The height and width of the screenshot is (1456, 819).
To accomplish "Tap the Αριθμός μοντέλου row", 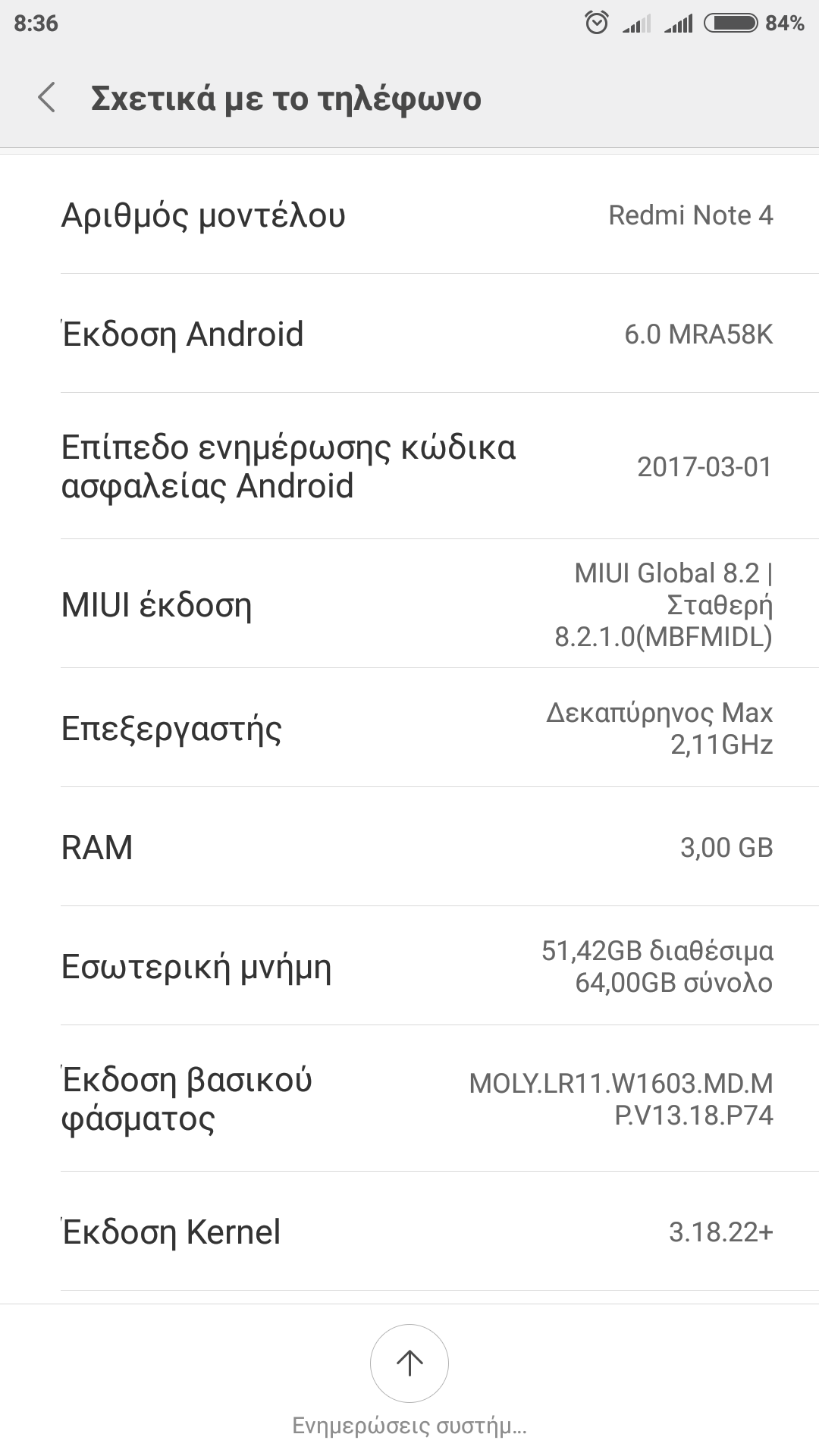I will point(409,215).
